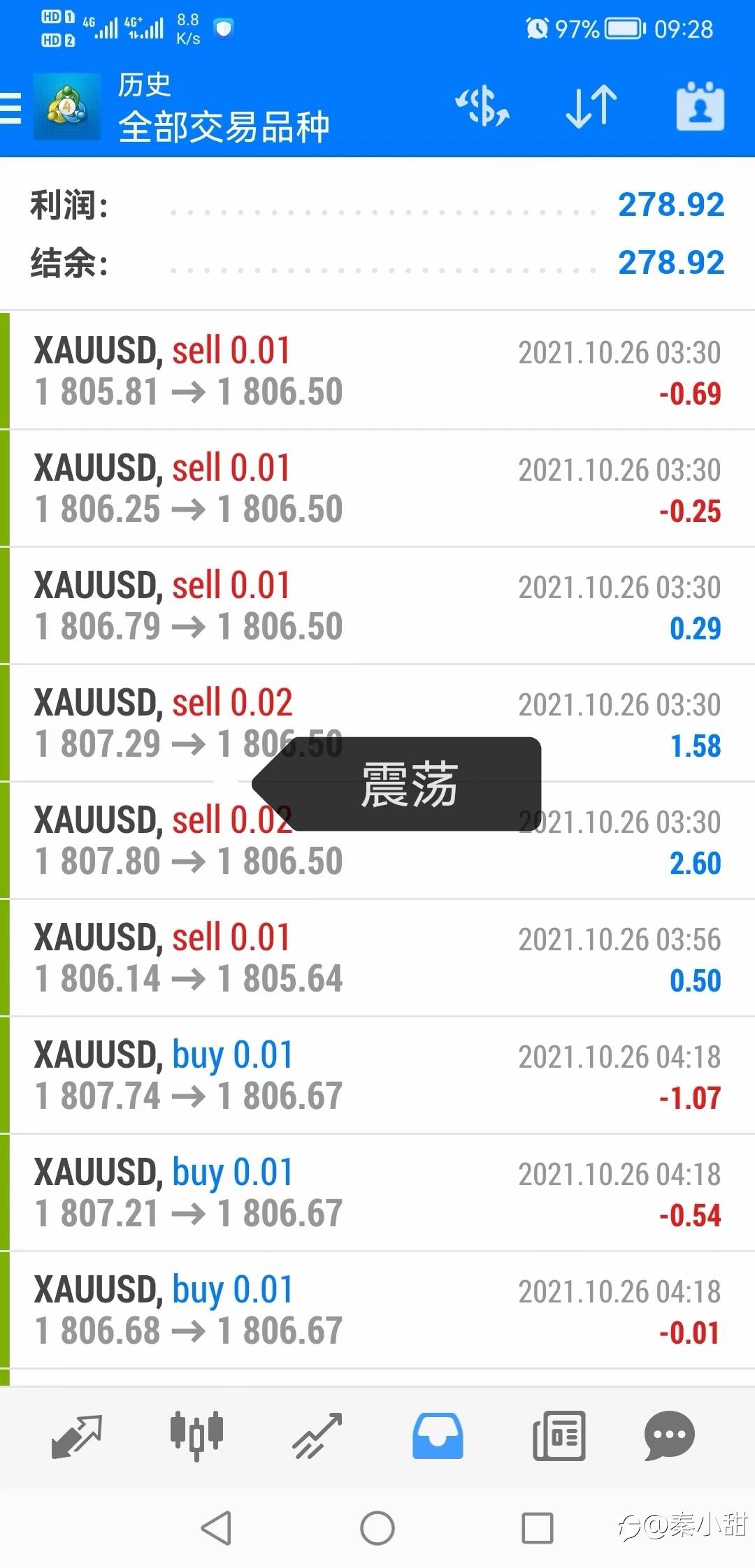Image resolution: width=755 pixels, height=1568 pixels.
Task: Open the sell 0.01 trade closed at 03:56
Action: [x=377, y=957]
